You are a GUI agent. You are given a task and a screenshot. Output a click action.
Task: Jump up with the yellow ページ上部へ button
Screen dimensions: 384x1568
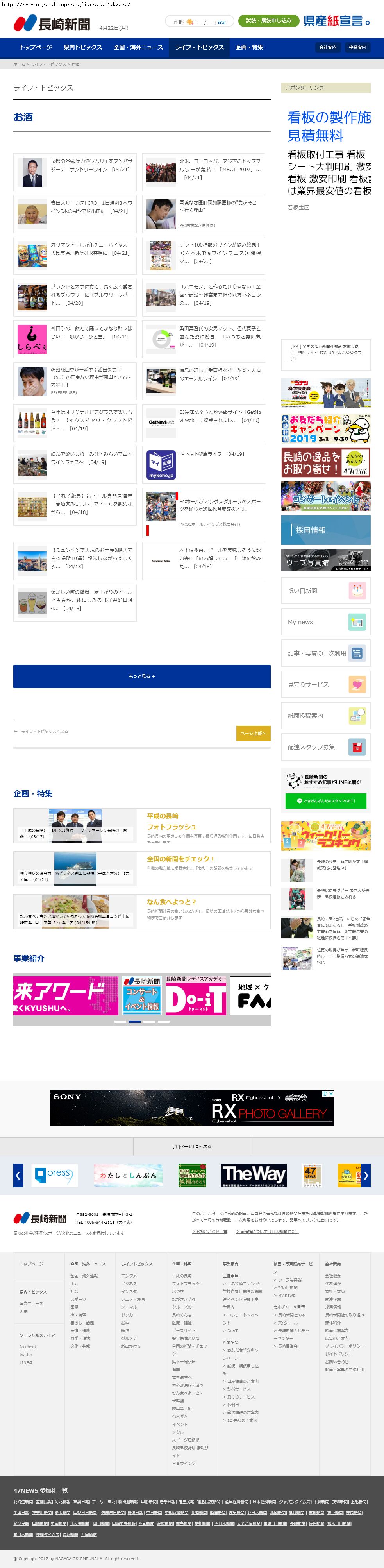(253, 733)
